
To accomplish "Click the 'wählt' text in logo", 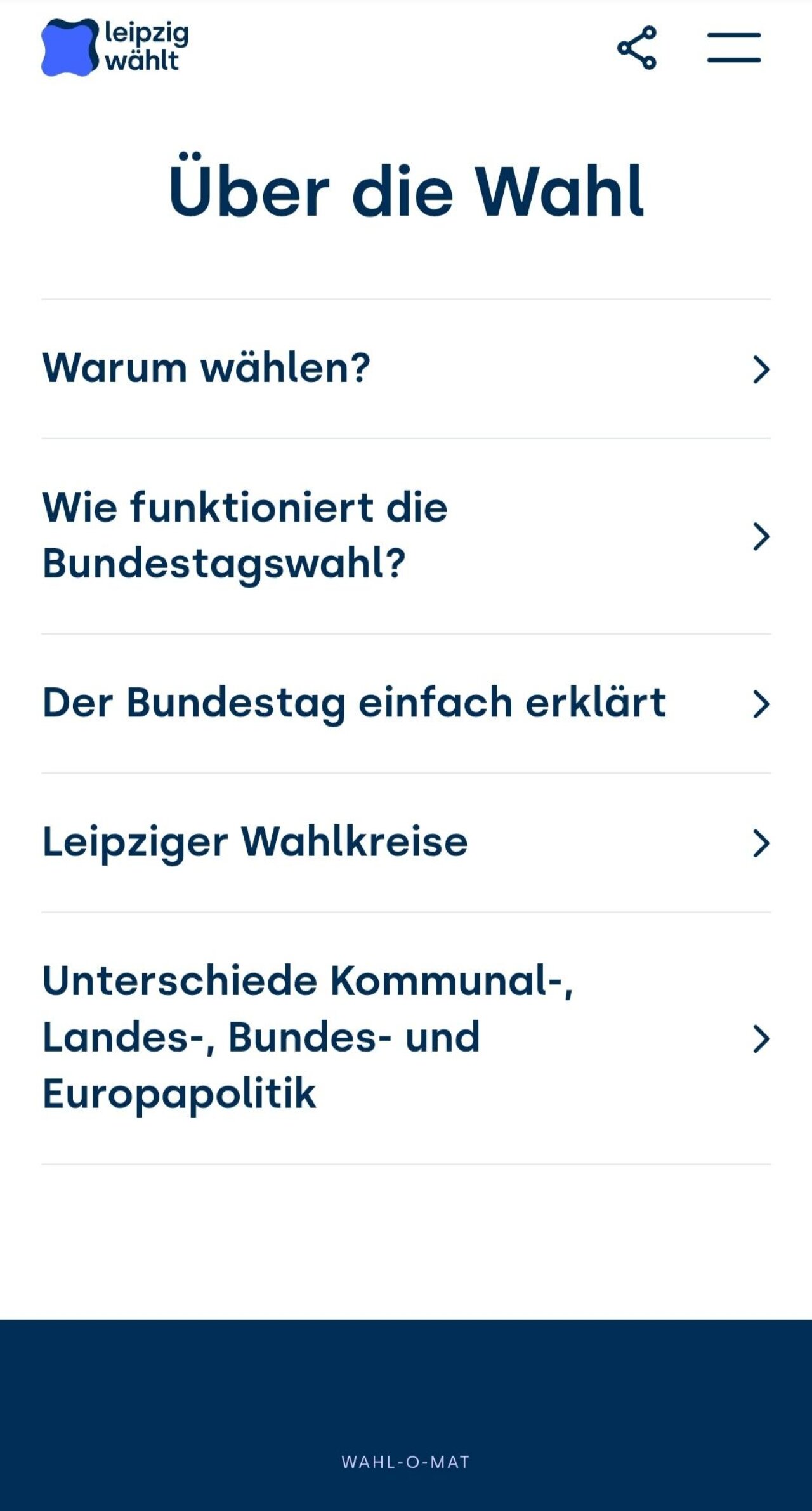I will pos(144,62).
